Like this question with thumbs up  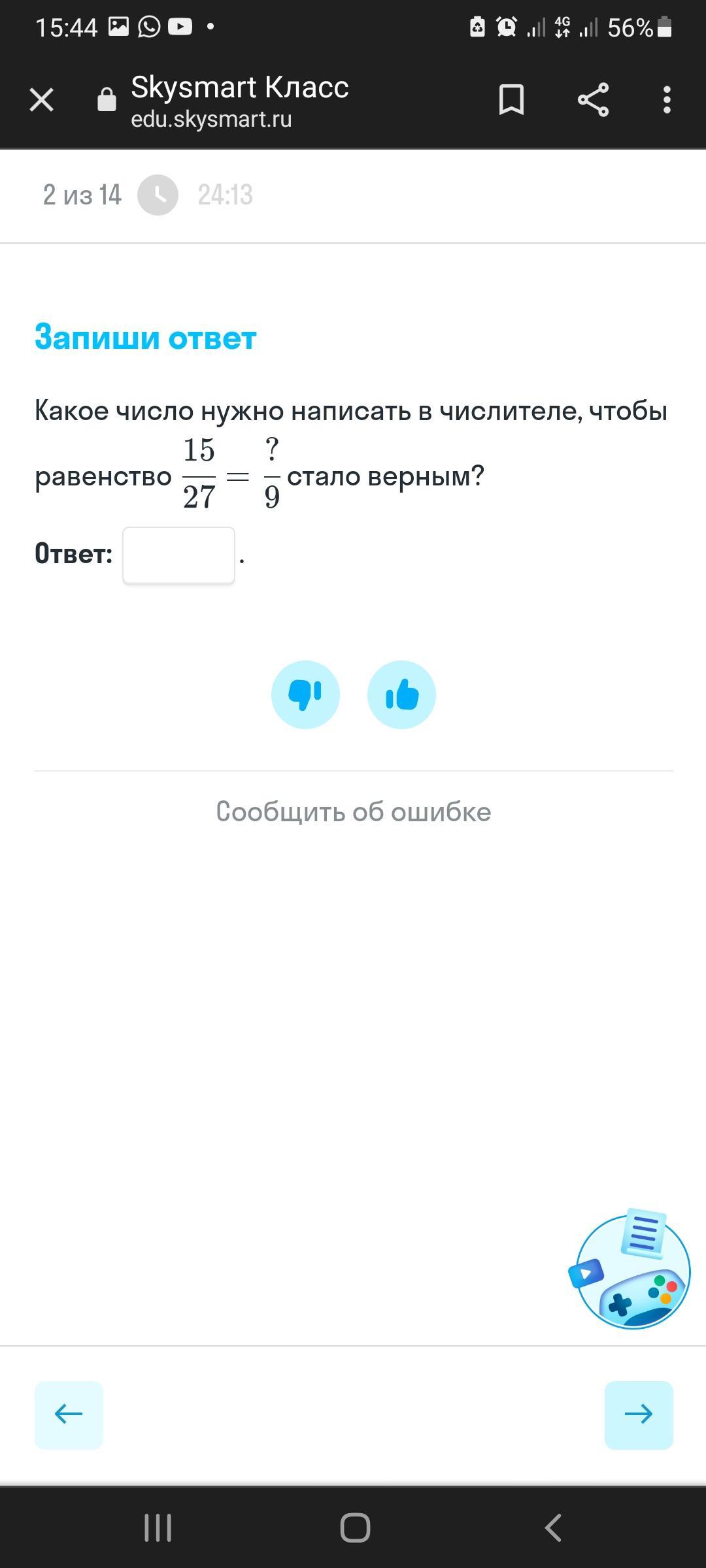coord(401,694)
